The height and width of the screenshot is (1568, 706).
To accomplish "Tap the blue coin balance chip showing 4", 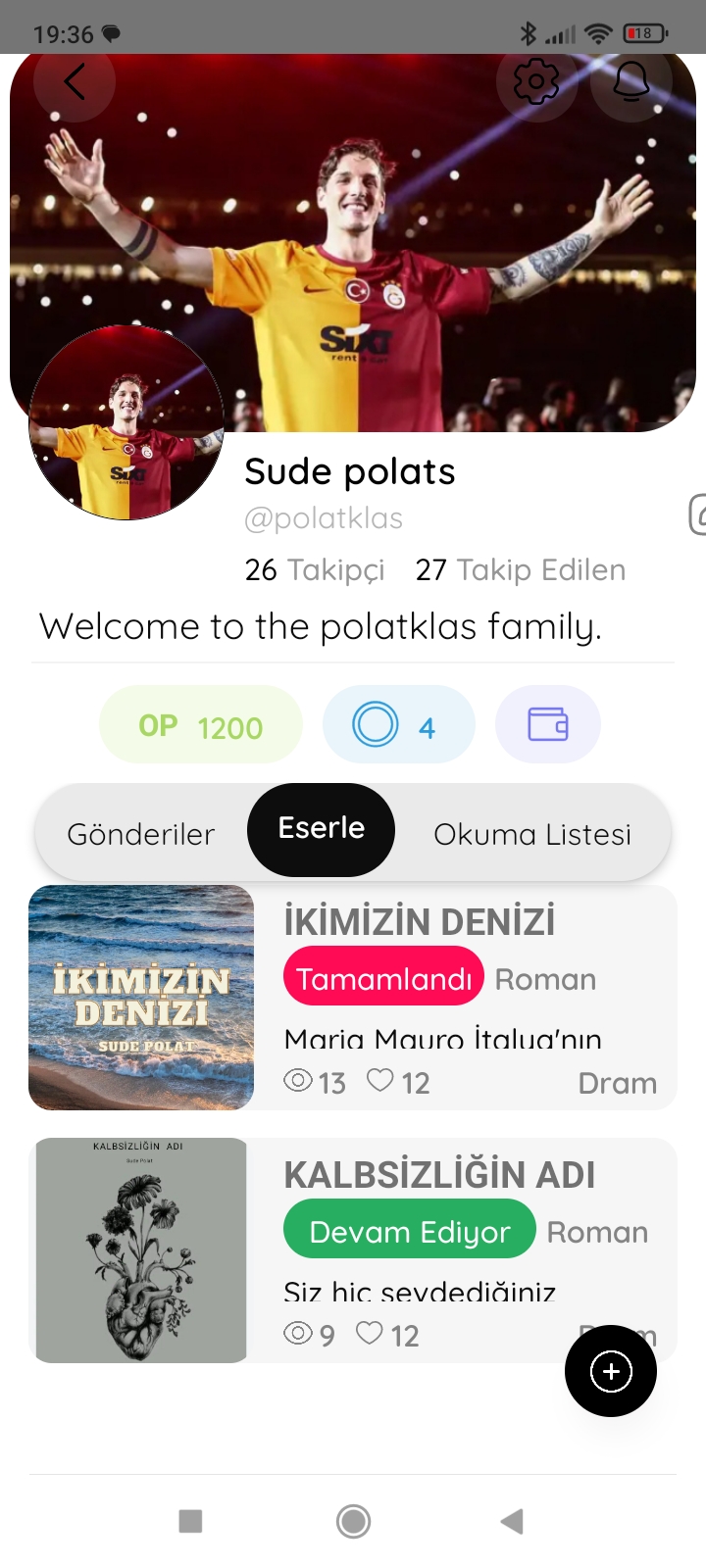I will coord(399,725).
